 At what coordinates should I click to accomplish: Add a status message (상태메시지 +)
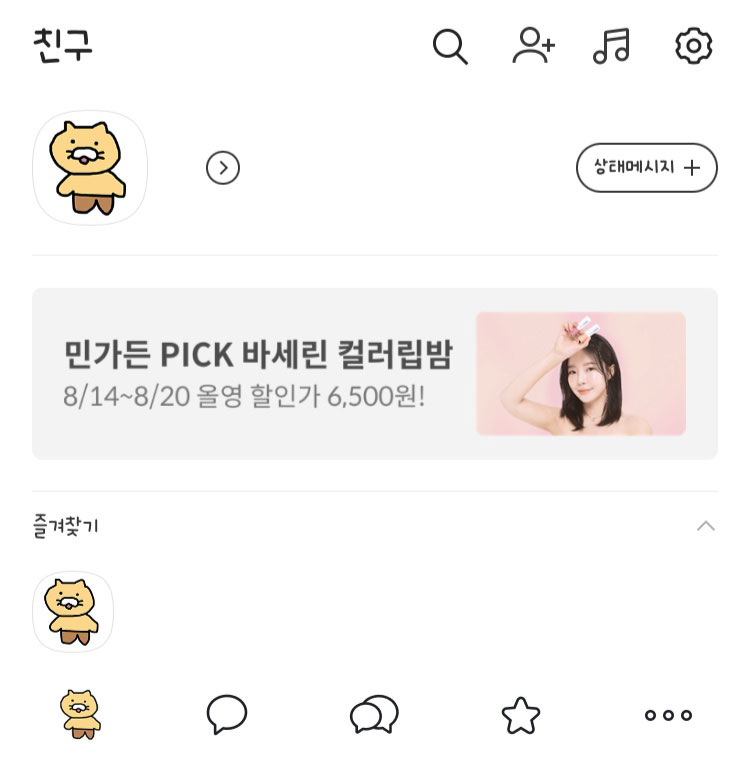click(x=646, y=168)
